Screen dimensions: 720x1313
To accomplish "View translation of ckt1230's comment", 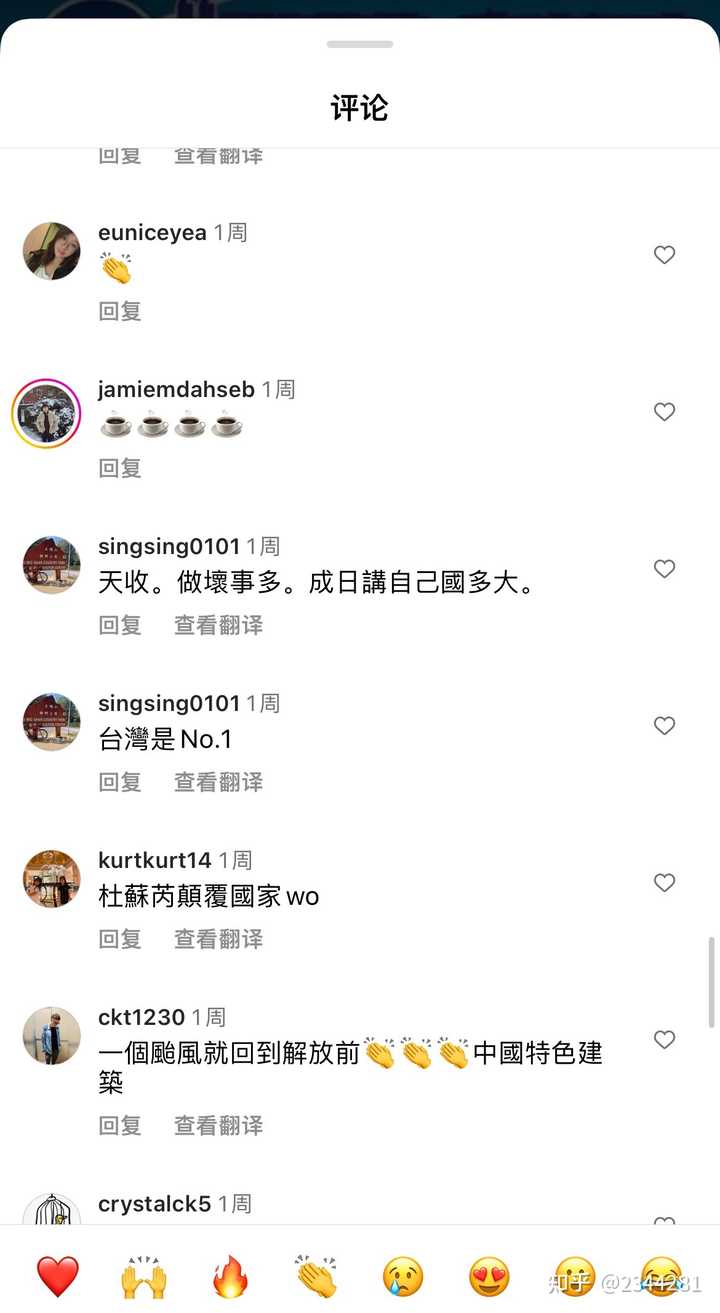I will pyautogui.click(x=219, y=1126).
